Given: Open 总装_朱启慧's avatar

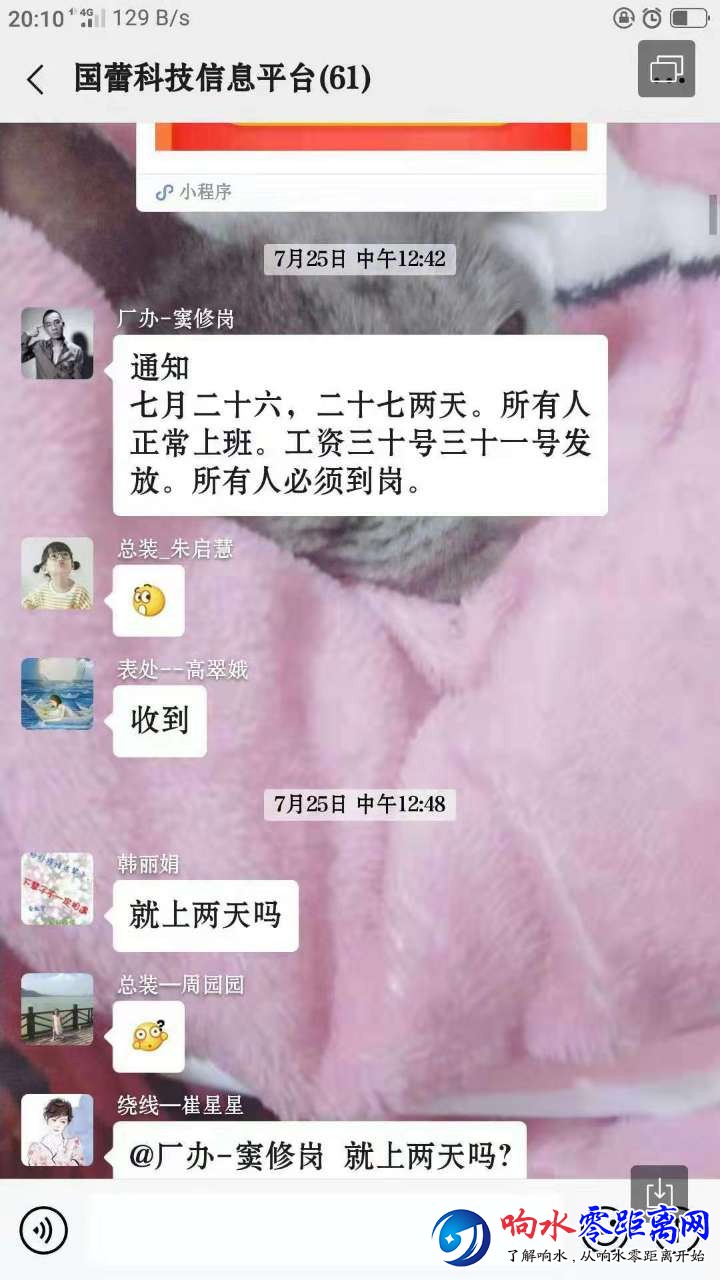Looking at the screenshot, I should pos(57,574).
